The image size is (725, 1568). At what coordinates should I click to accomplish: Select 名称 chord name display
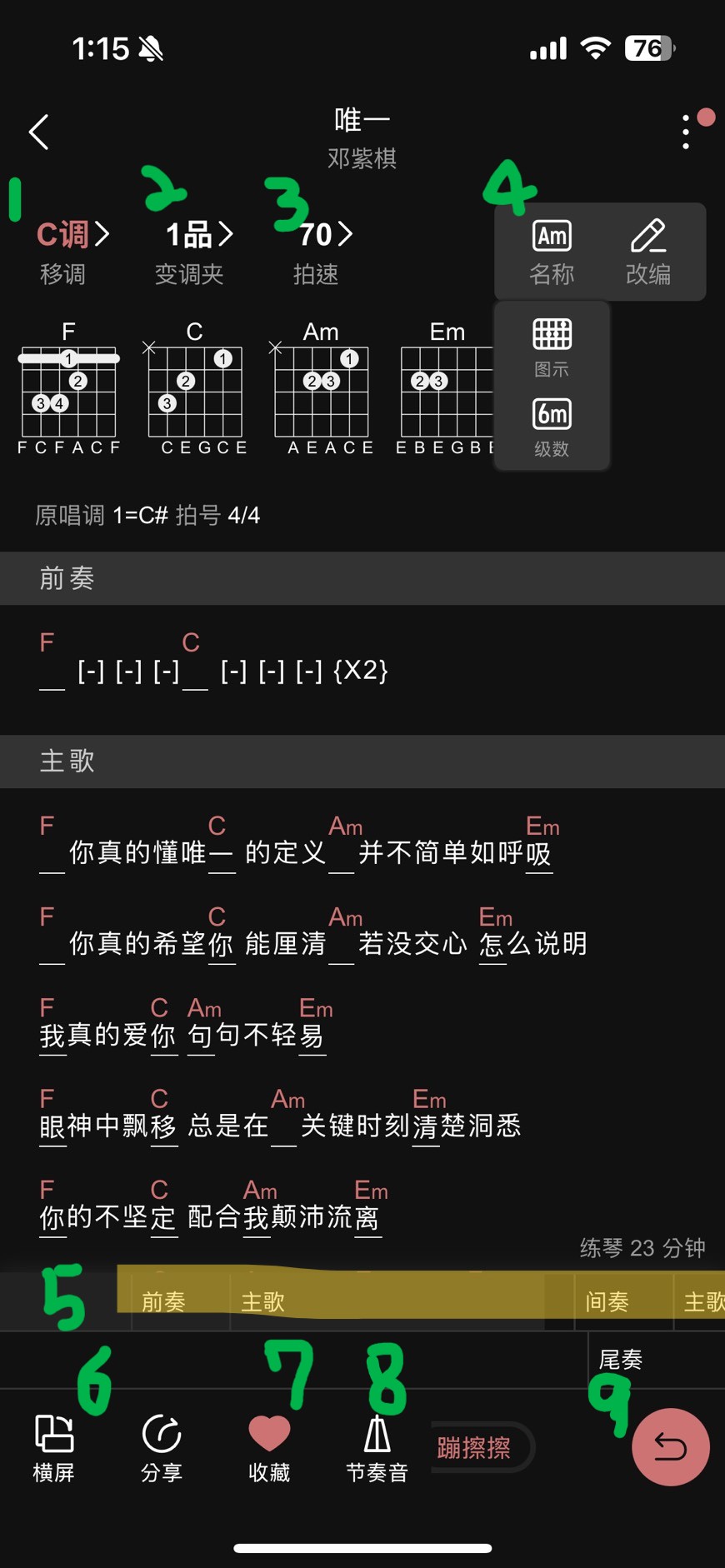(552, 252)
